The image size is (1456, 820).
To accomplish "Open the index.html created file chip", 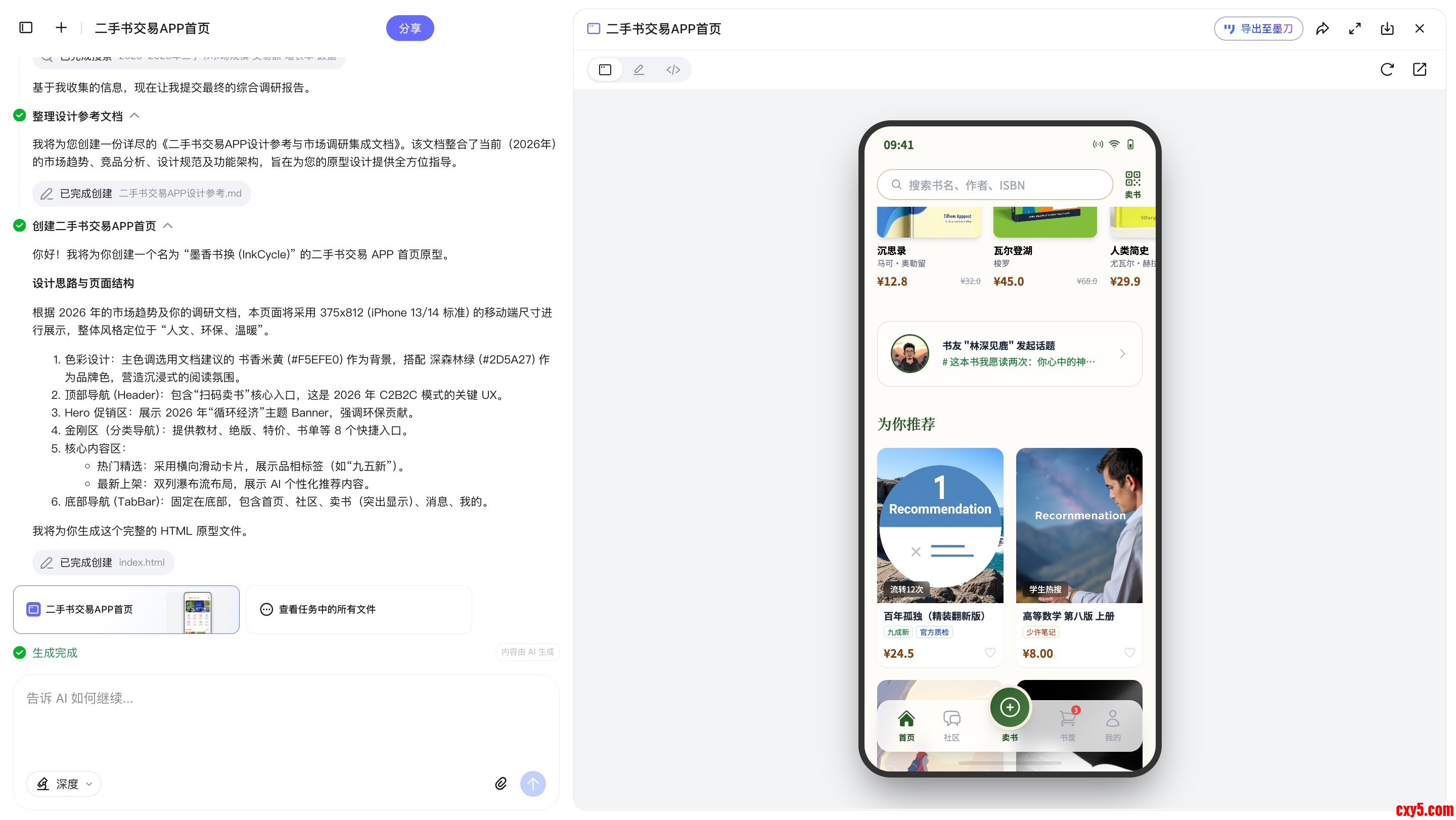I will click(104, 562).
